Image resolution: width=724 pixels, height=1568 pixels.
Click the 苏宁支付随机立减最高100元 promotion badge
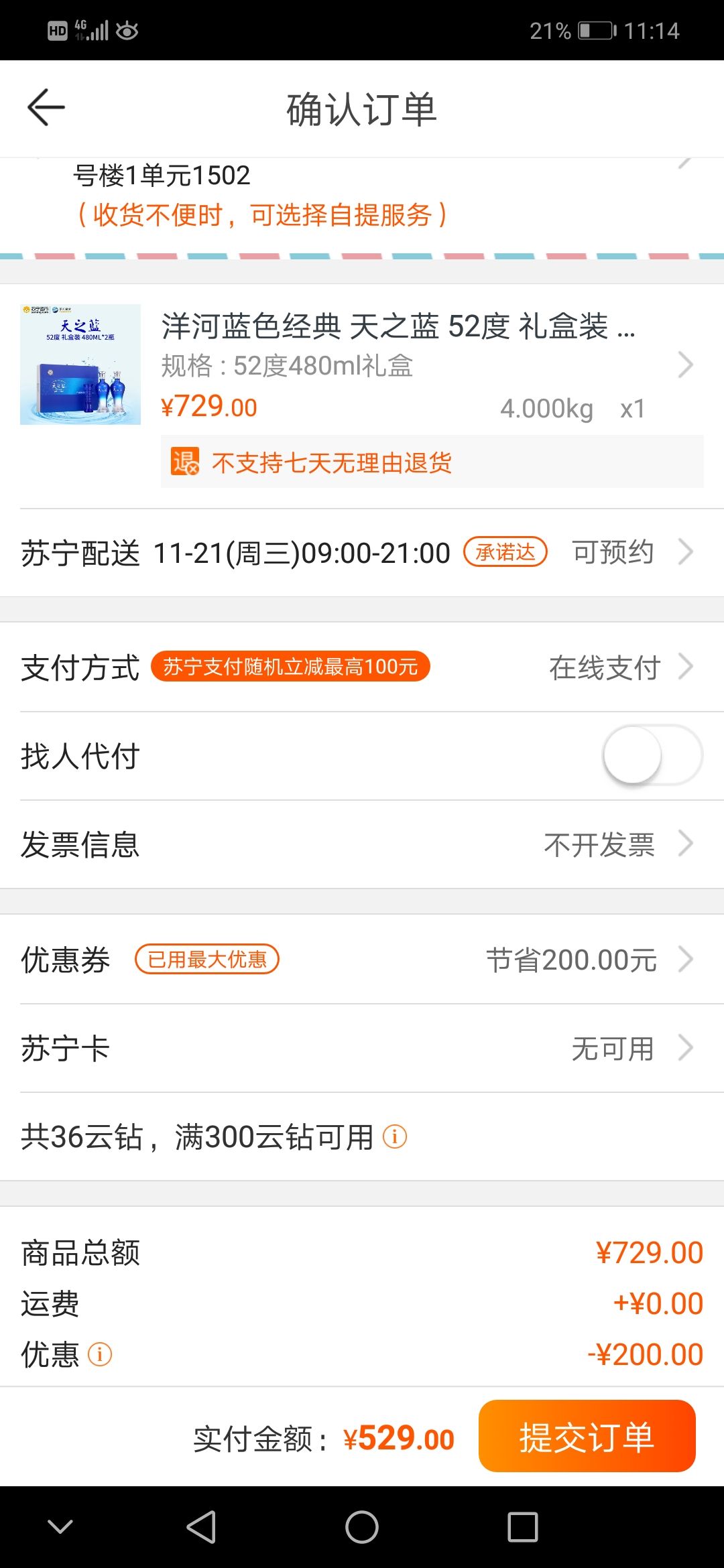pyautogui.click(x=291, y=667)
